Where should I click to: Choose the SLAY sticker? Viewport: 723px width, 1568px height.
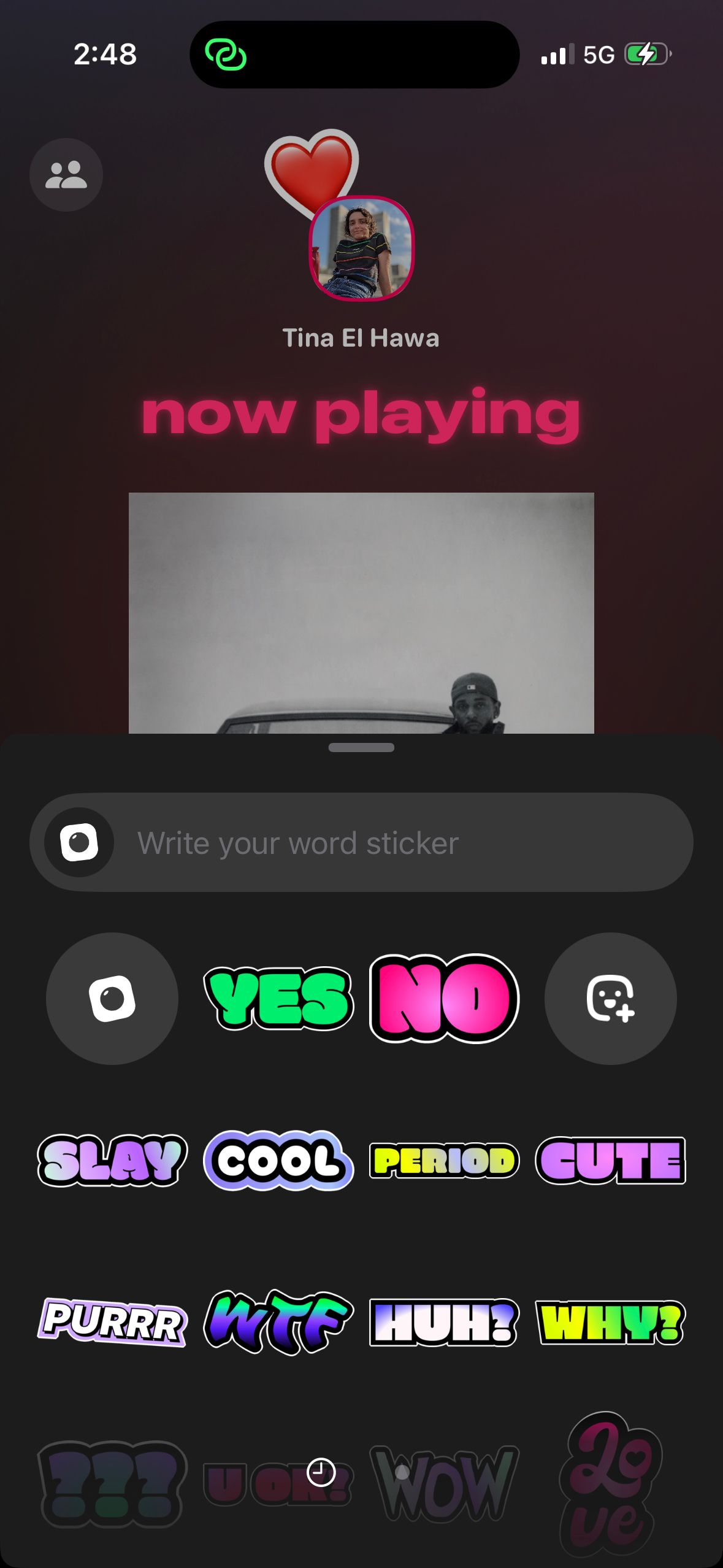112,1161
